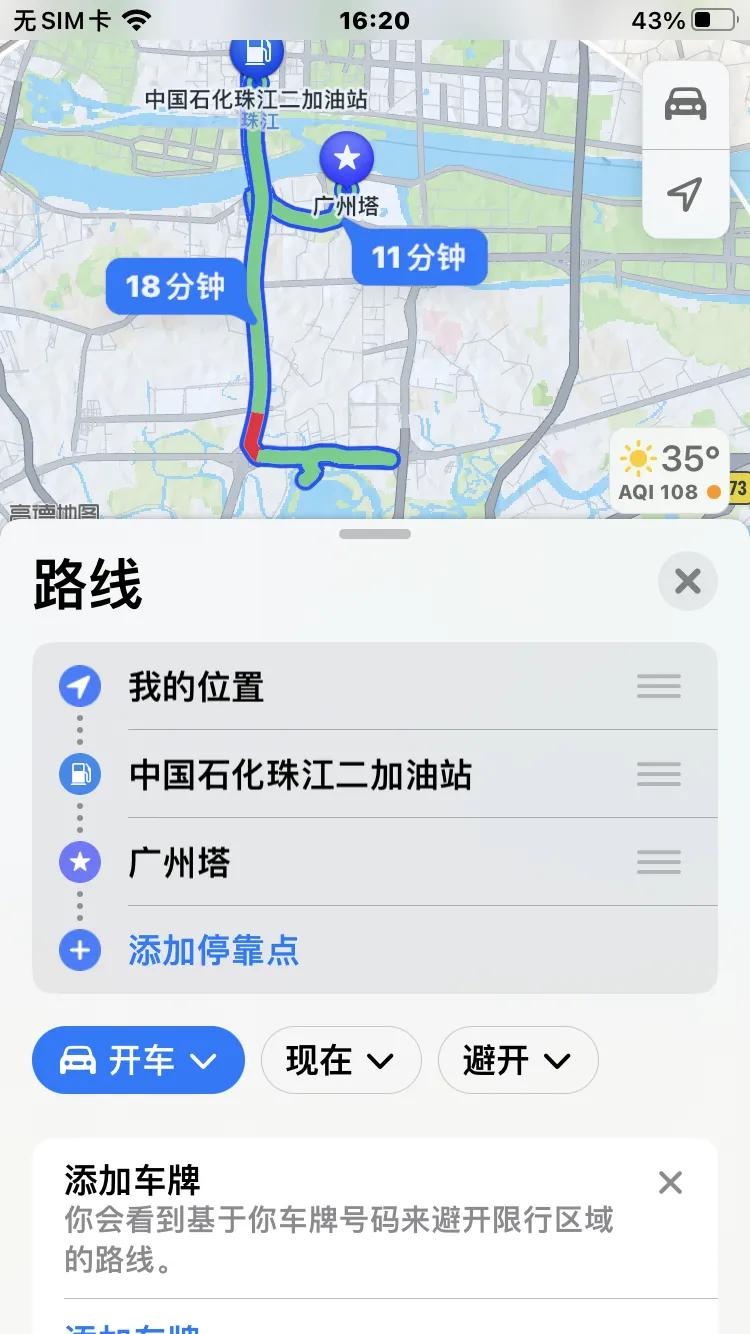
Task: Tap the star icon beside 广州塔 stop
Action: [x=80, y=861]
